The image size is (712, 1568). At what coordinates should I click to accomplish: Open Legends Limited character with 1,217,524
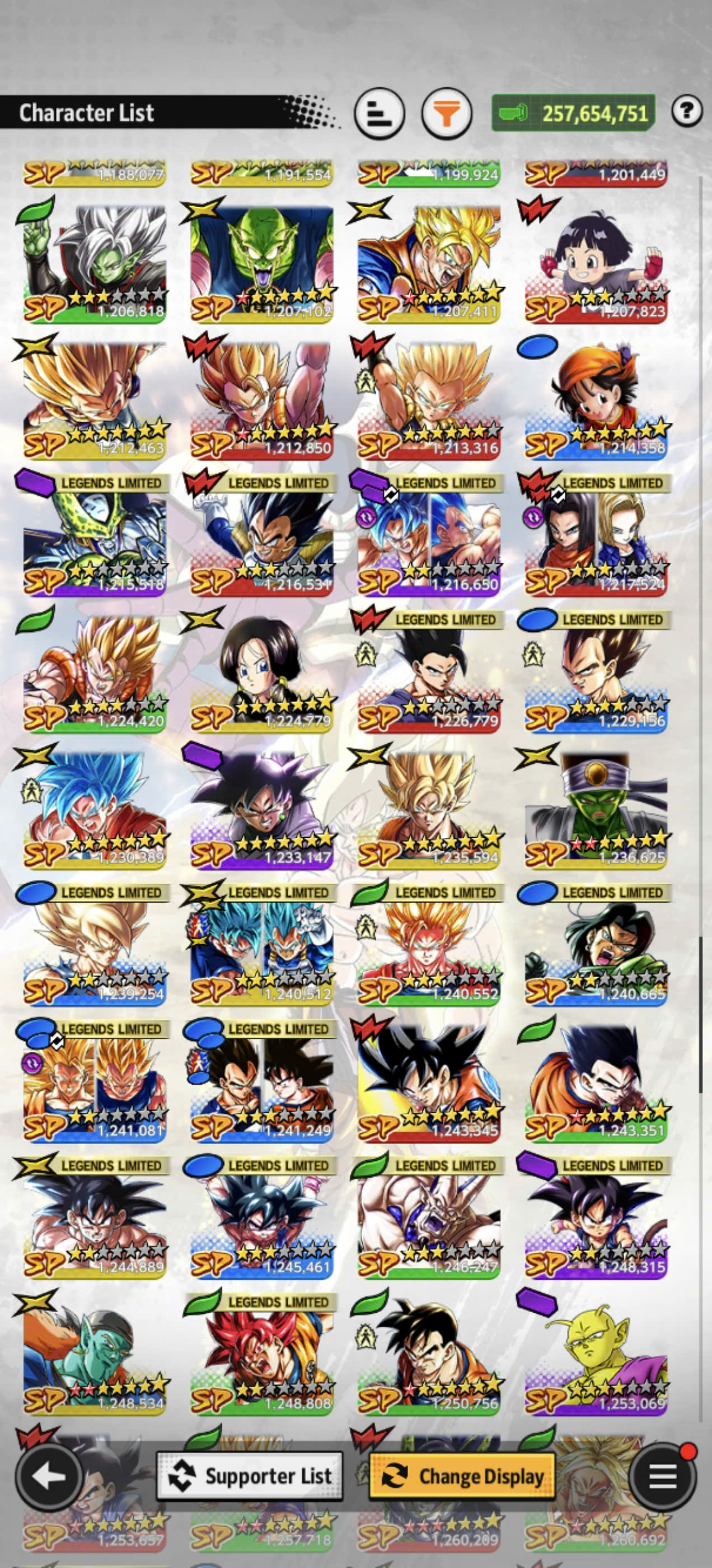point(596,534)
